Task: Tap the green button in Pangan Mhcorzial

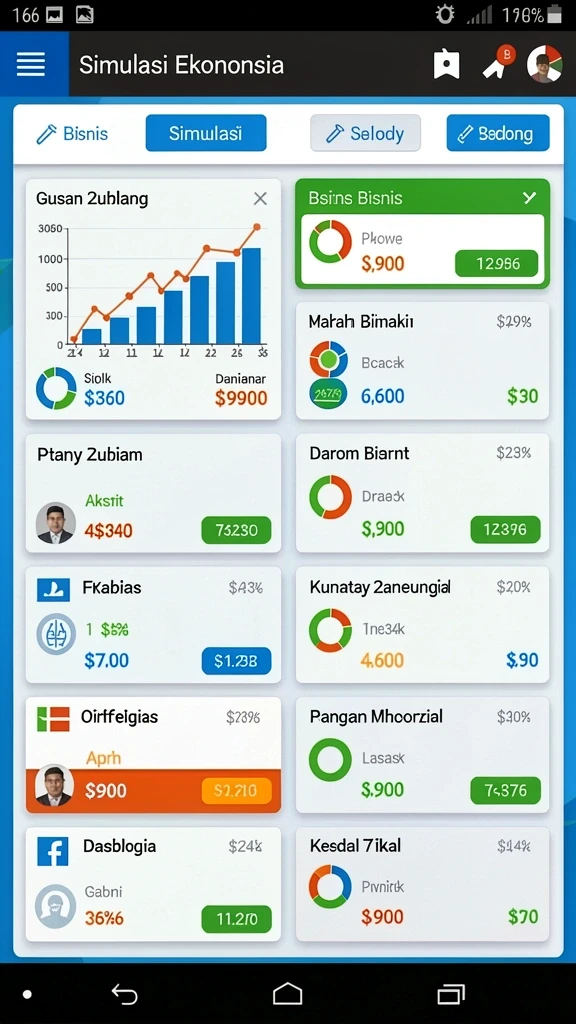Action: pos(505,790)
